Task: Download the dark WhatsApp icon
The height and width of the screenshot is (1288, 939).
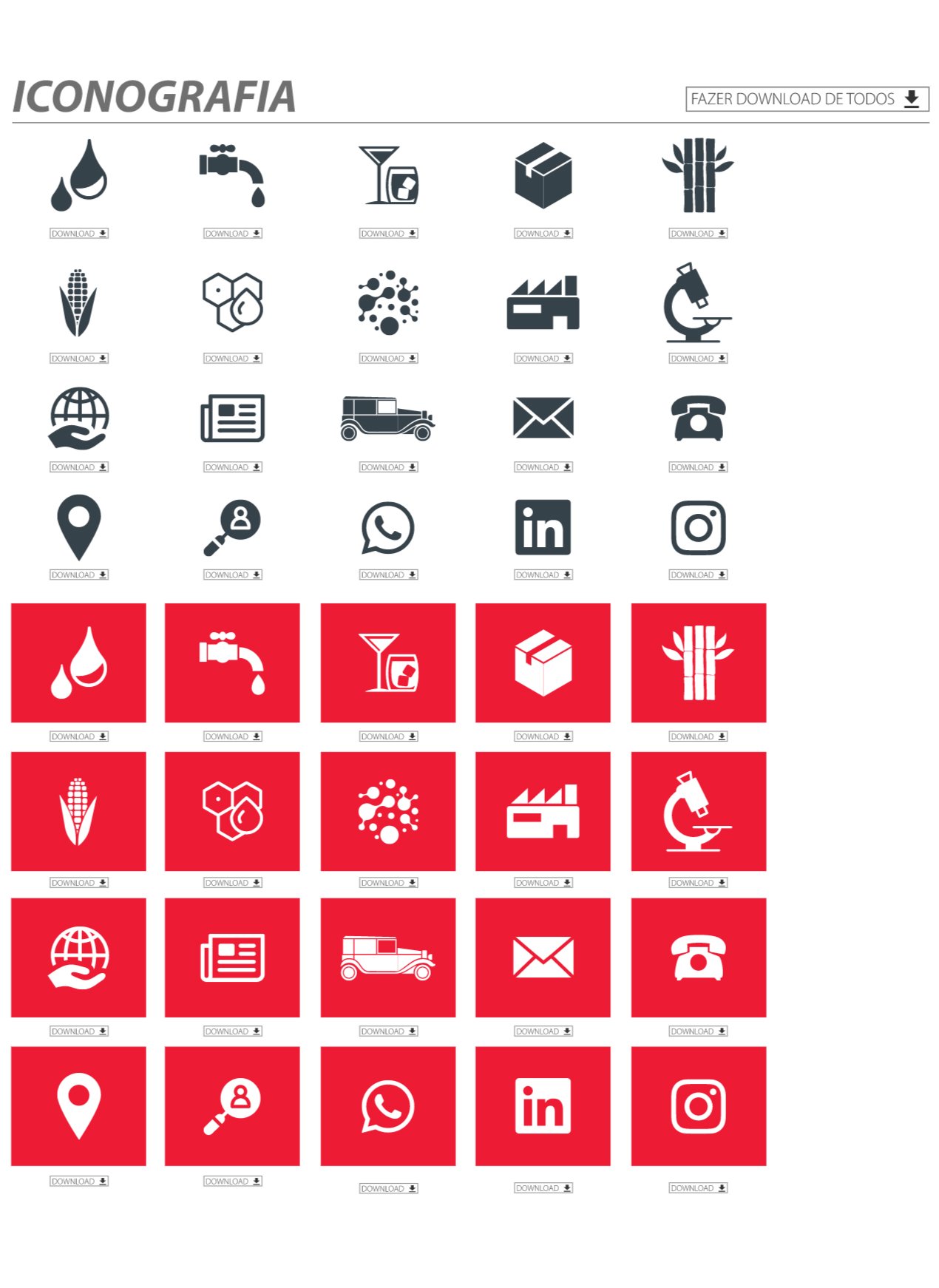Action: pos(388,574)
